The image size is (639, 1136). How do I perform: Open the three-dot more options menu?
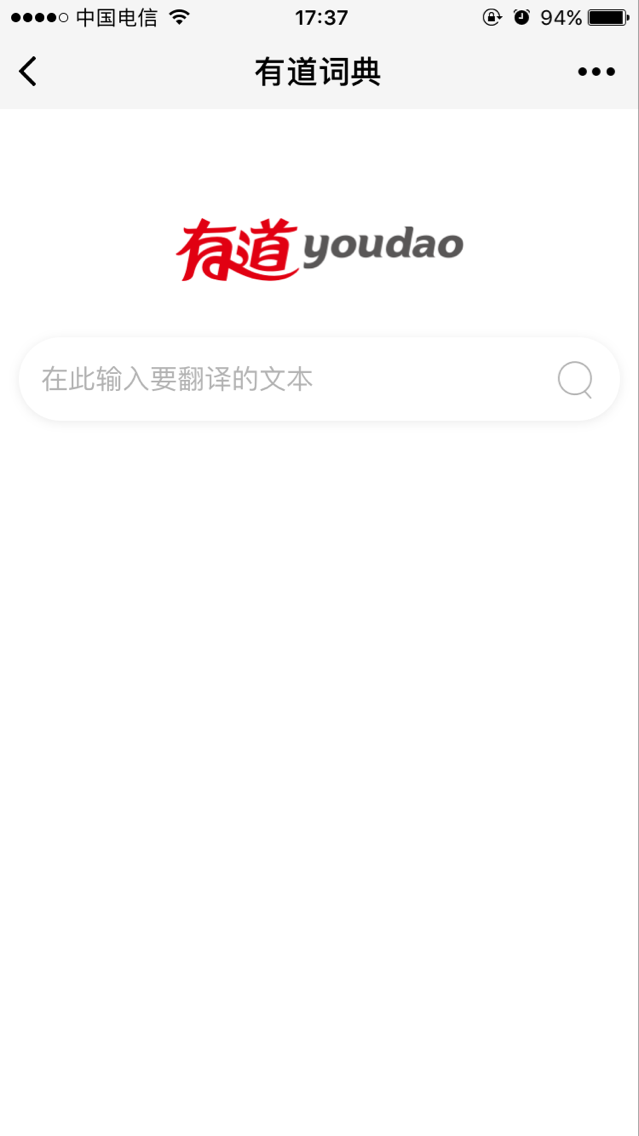596,72
